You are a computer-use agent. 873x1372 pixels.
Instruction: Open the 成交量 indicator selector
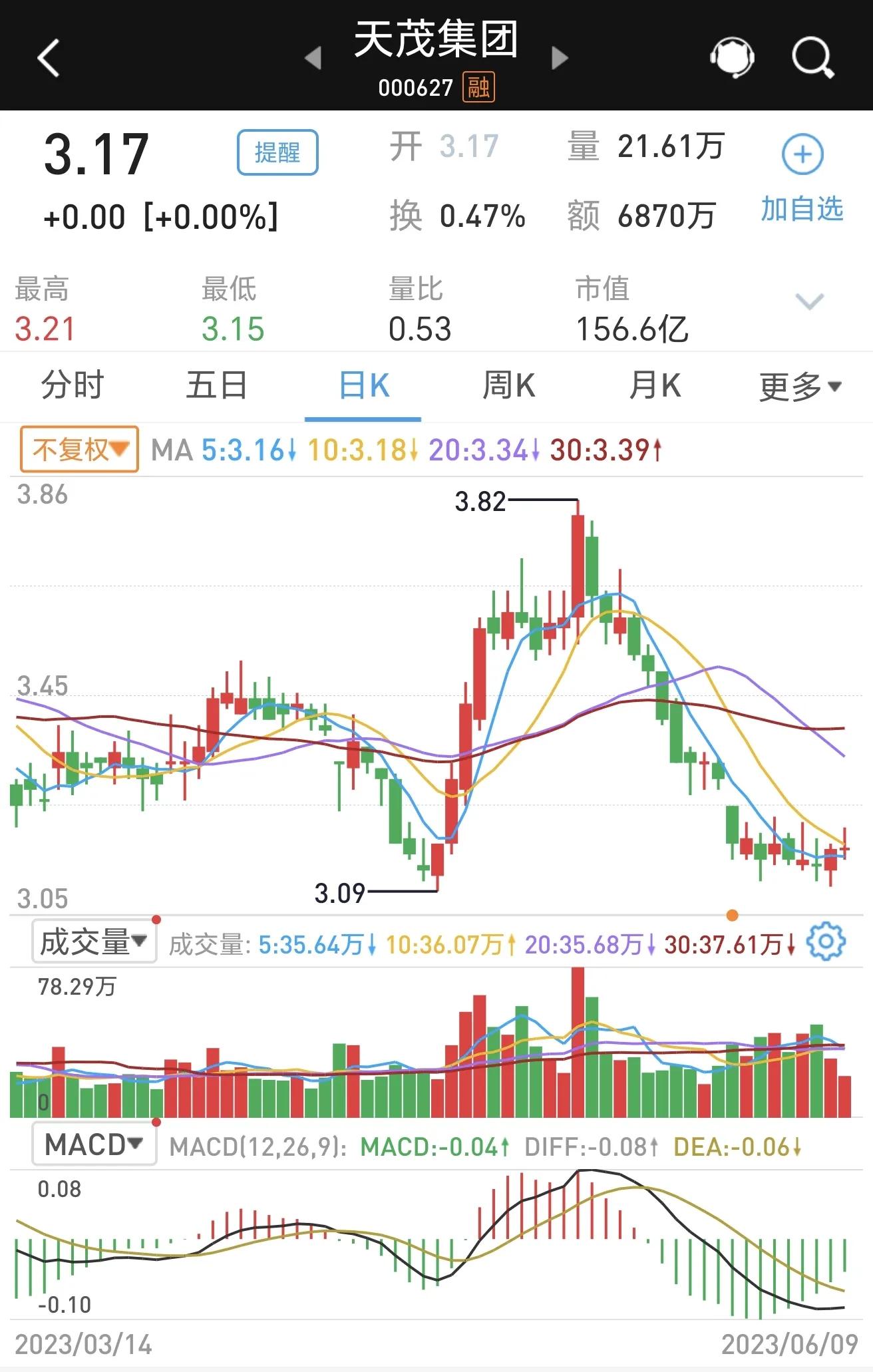click(94, 940)
